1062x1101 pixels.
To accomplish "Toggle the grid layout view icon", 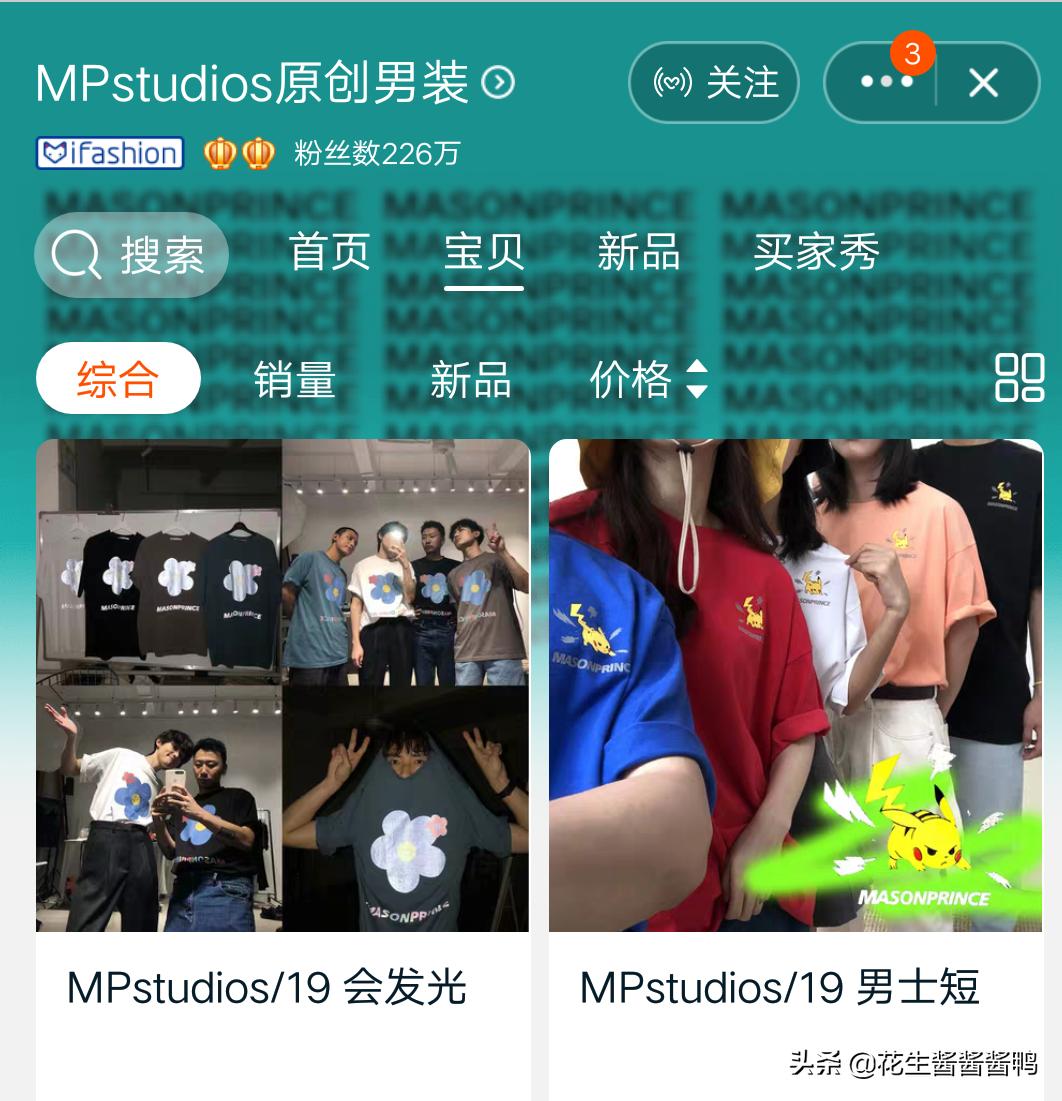I will (x=1019, y=378).
